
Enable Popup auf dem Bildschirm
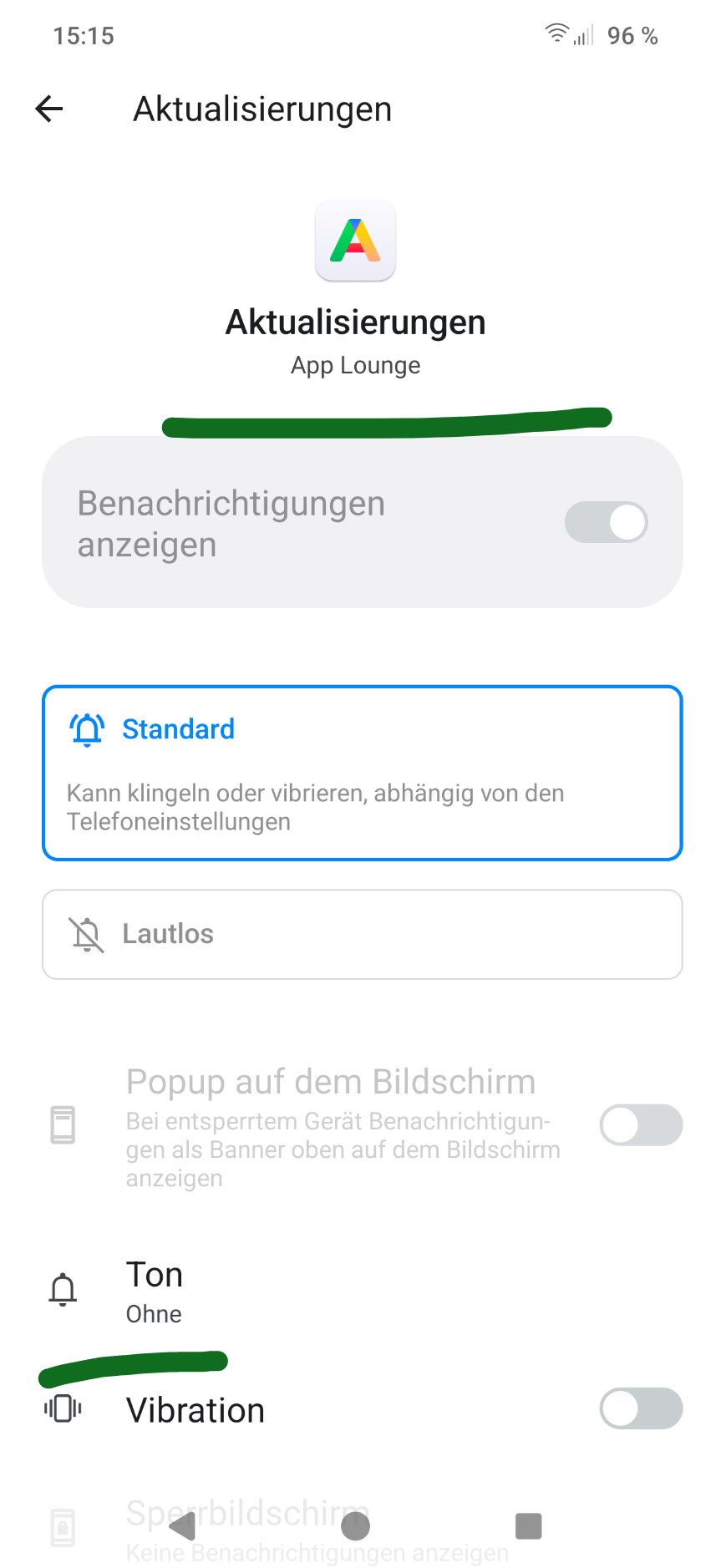tap(641, 1125)
